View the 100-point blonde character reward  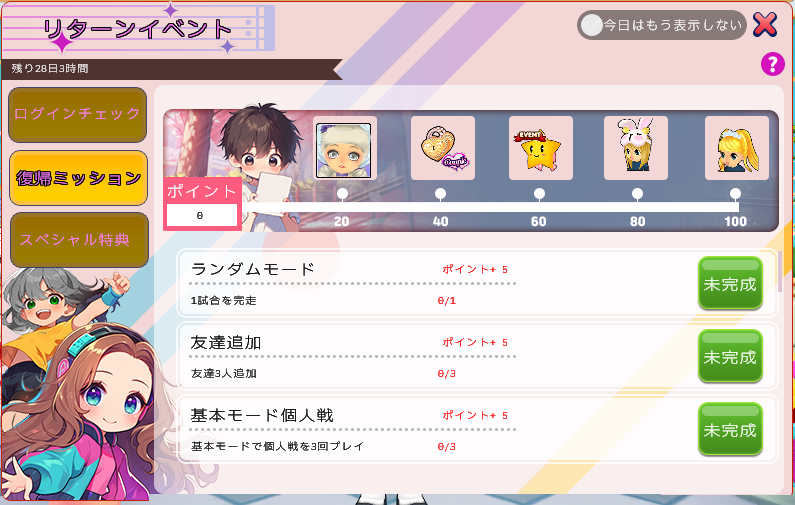pos(736,148)
